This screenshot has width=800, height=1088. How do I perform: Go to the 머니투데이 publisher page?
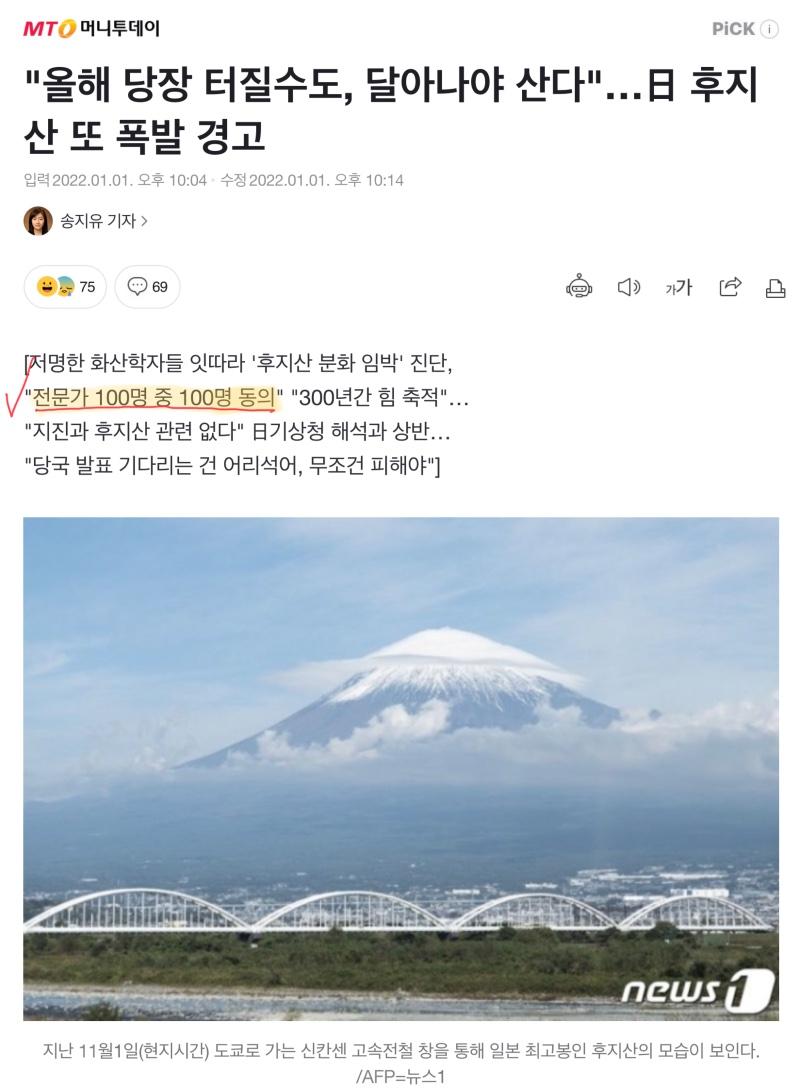pyautogui.click(x=91, y=29)
